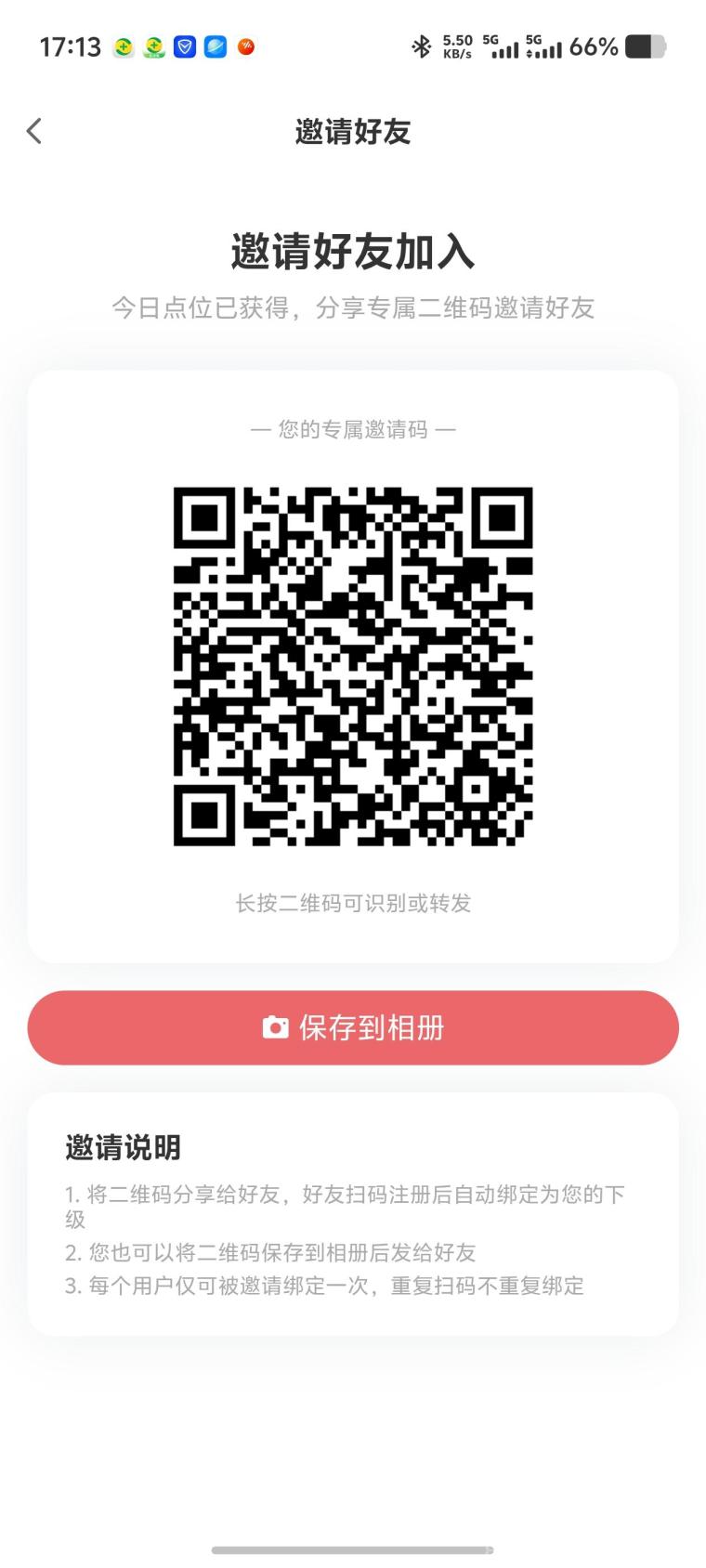706x1568 pixels.
Task: Tap the Bluetooth icon in the status bar
Action: 423,45
